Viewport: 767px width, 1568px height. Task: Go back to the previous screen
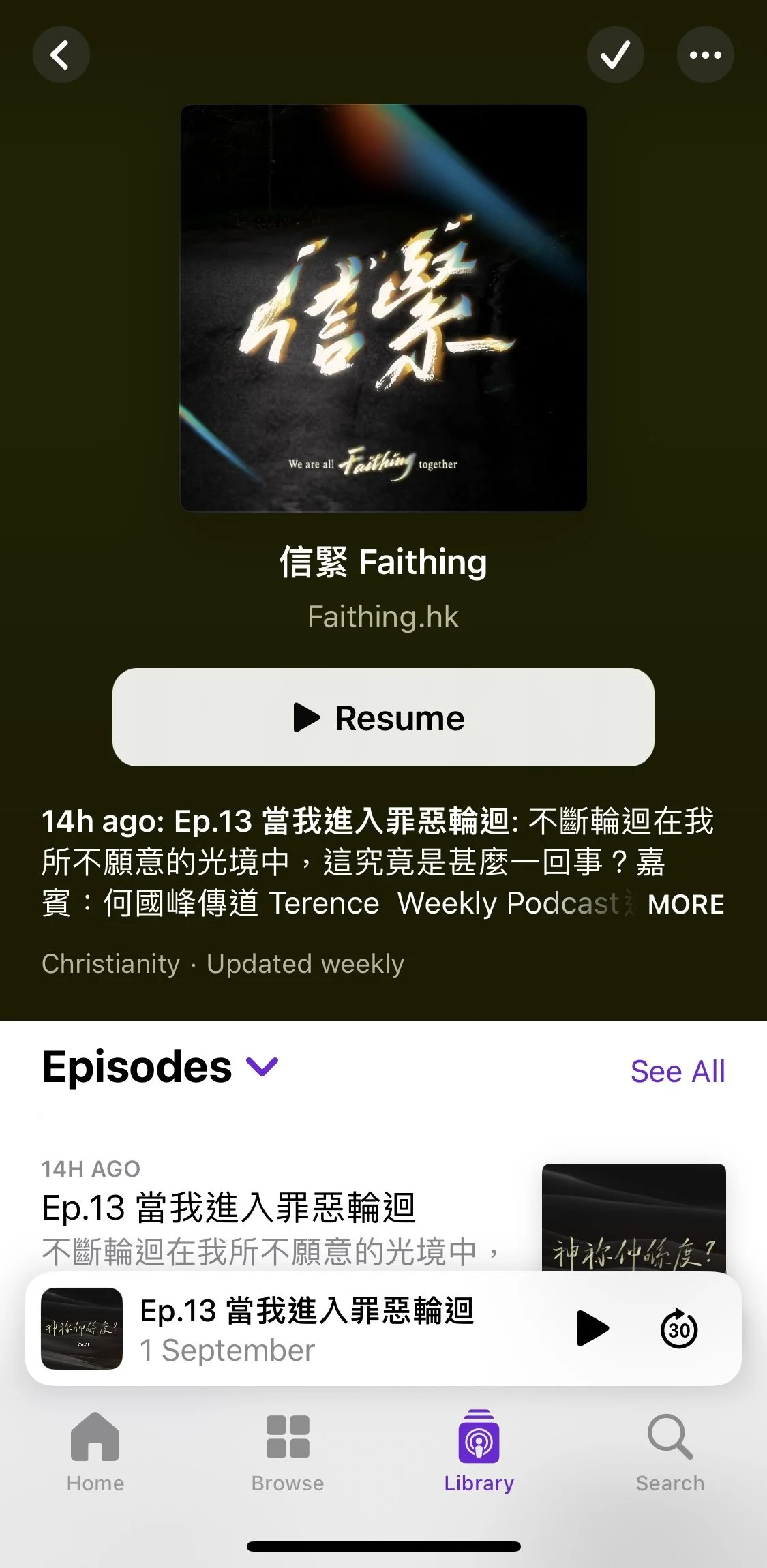(x=61, y=55)
